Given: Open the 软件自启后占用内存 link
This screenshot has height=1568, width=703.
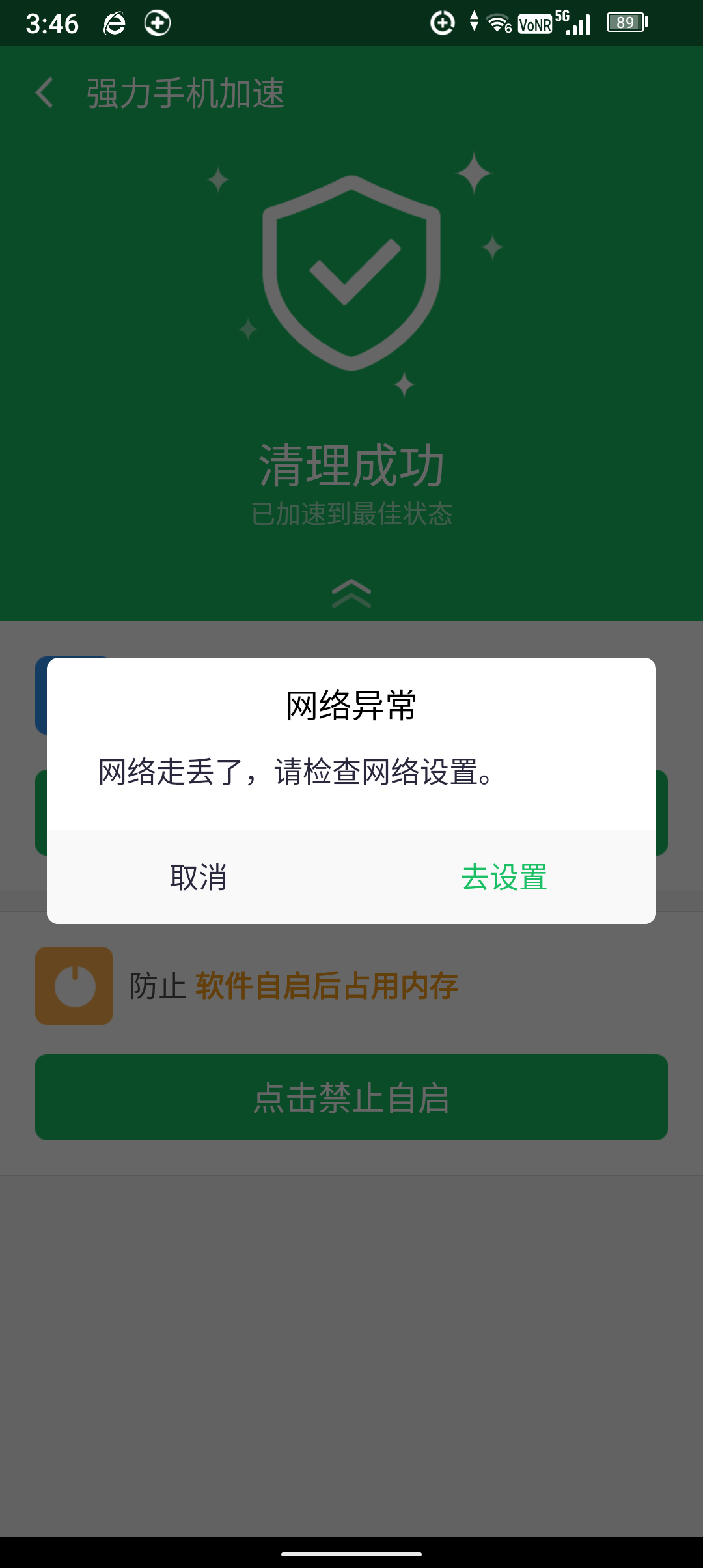Looking at the screenshot, I should pyautogui.click(x=327, y=985).
